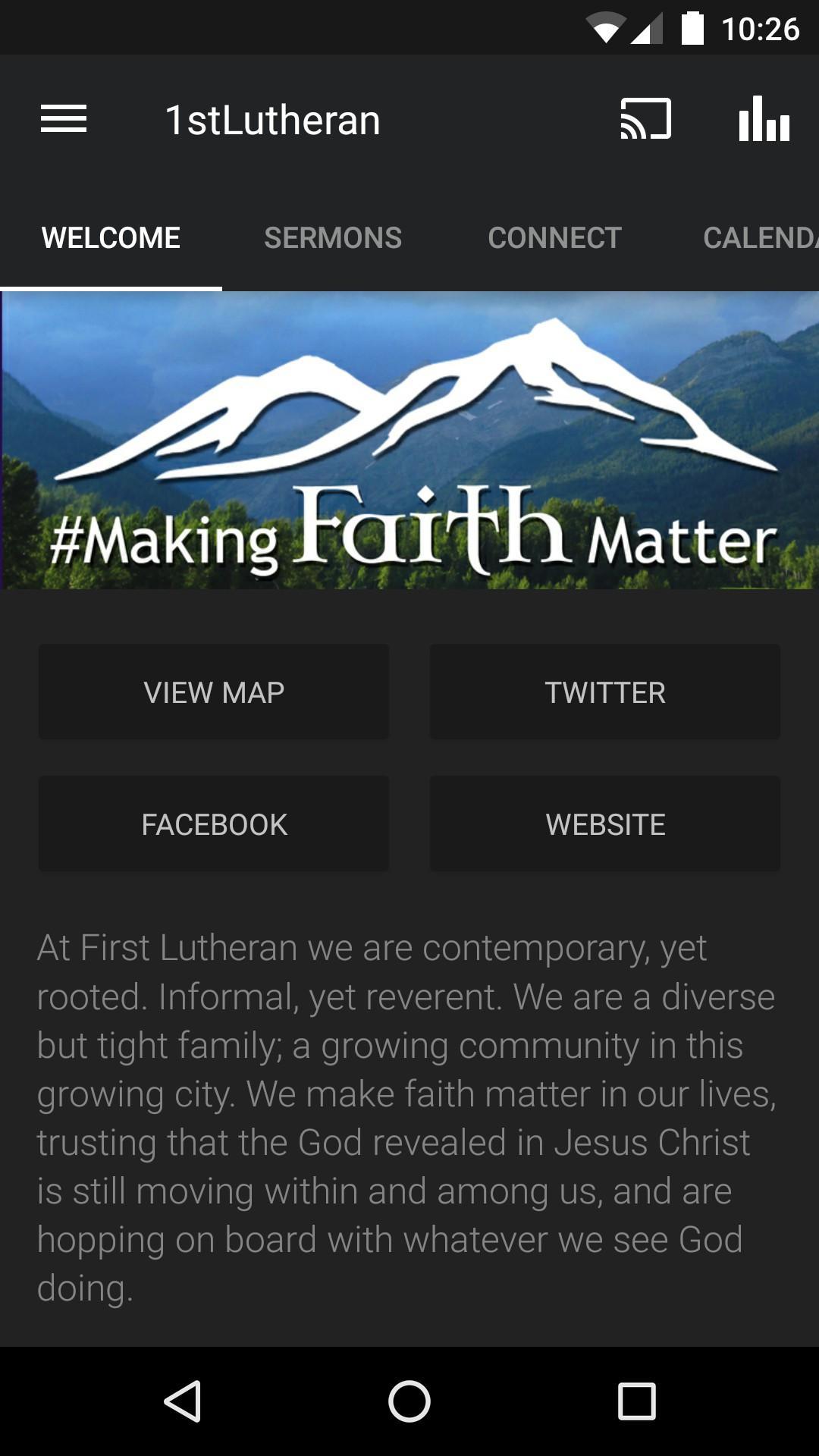The height and width of the screenshot is (1456, 819).
Task: Switch to the Sermons tab
Action: point(333,238)
